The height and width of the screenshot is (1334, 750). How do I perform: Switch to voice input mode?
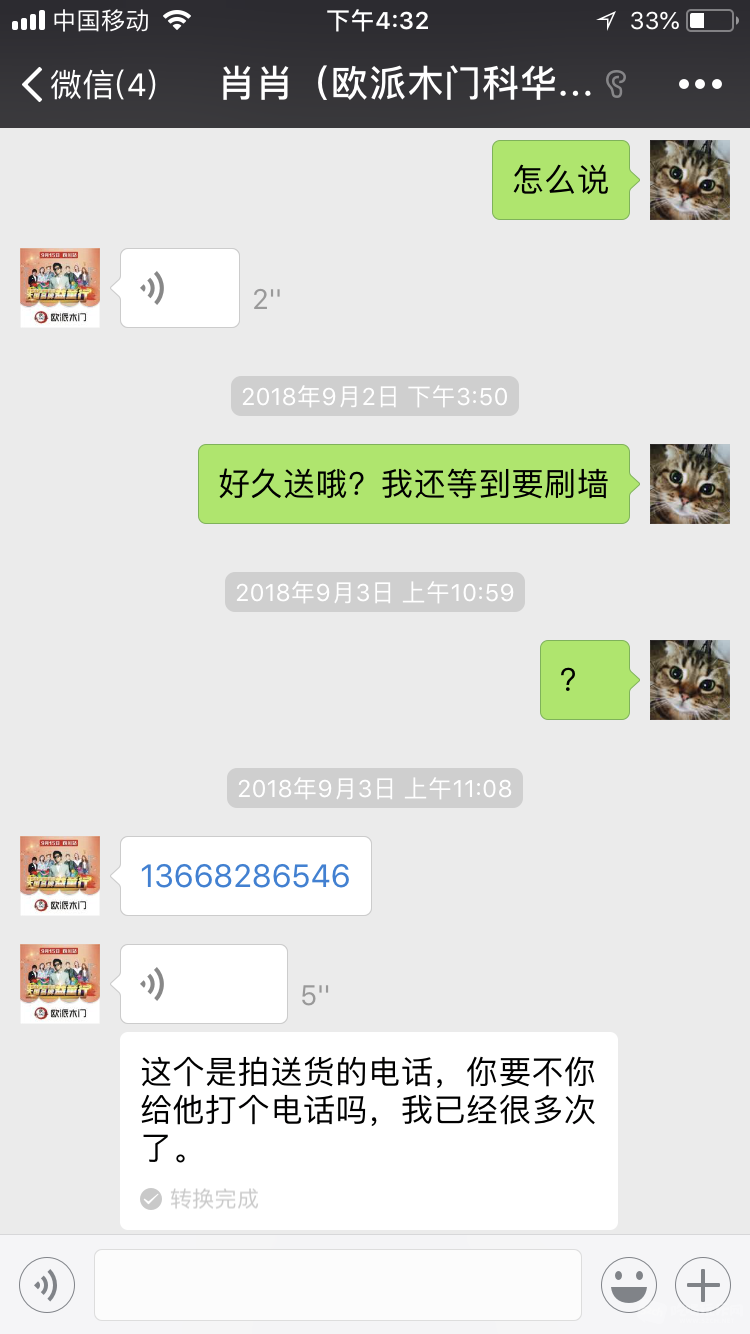[47, 1285]
